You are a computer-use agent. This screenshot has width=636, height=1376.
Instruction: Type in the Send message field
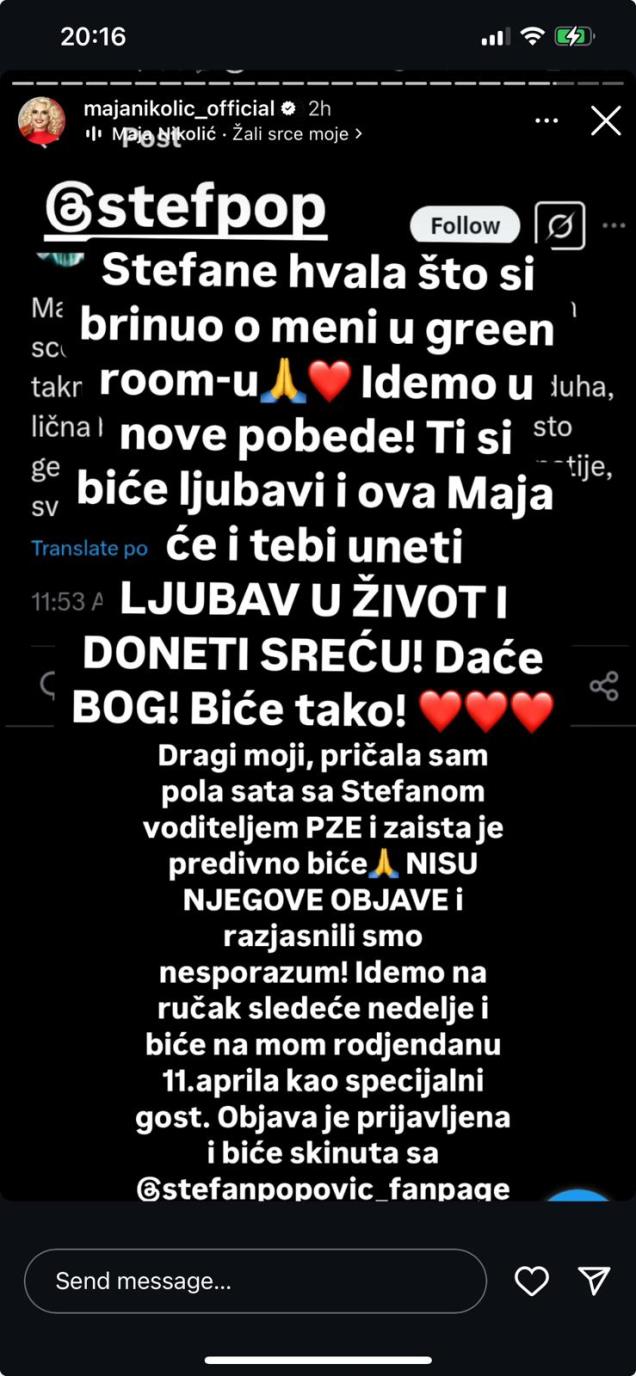click(x=255, y=1280)
